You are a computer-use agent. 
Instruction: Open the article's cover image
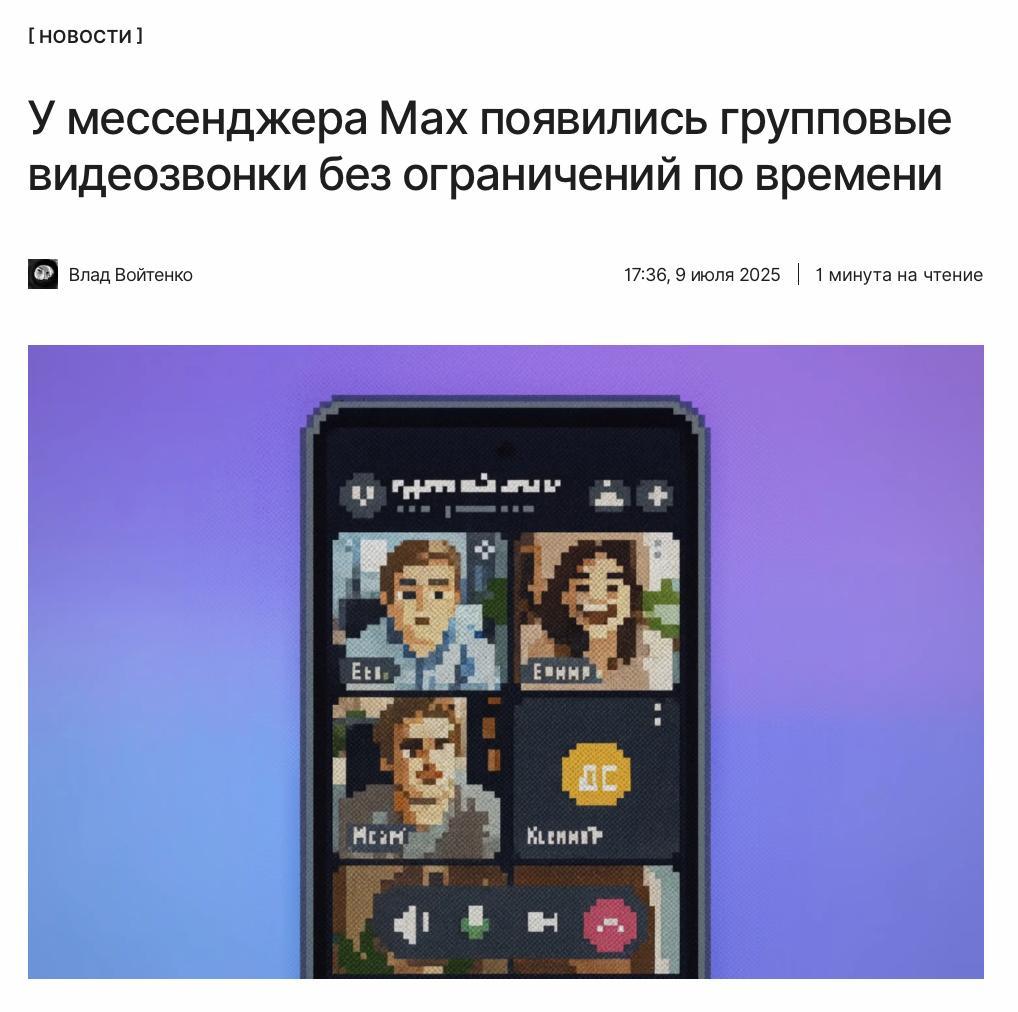pos(505,661)
